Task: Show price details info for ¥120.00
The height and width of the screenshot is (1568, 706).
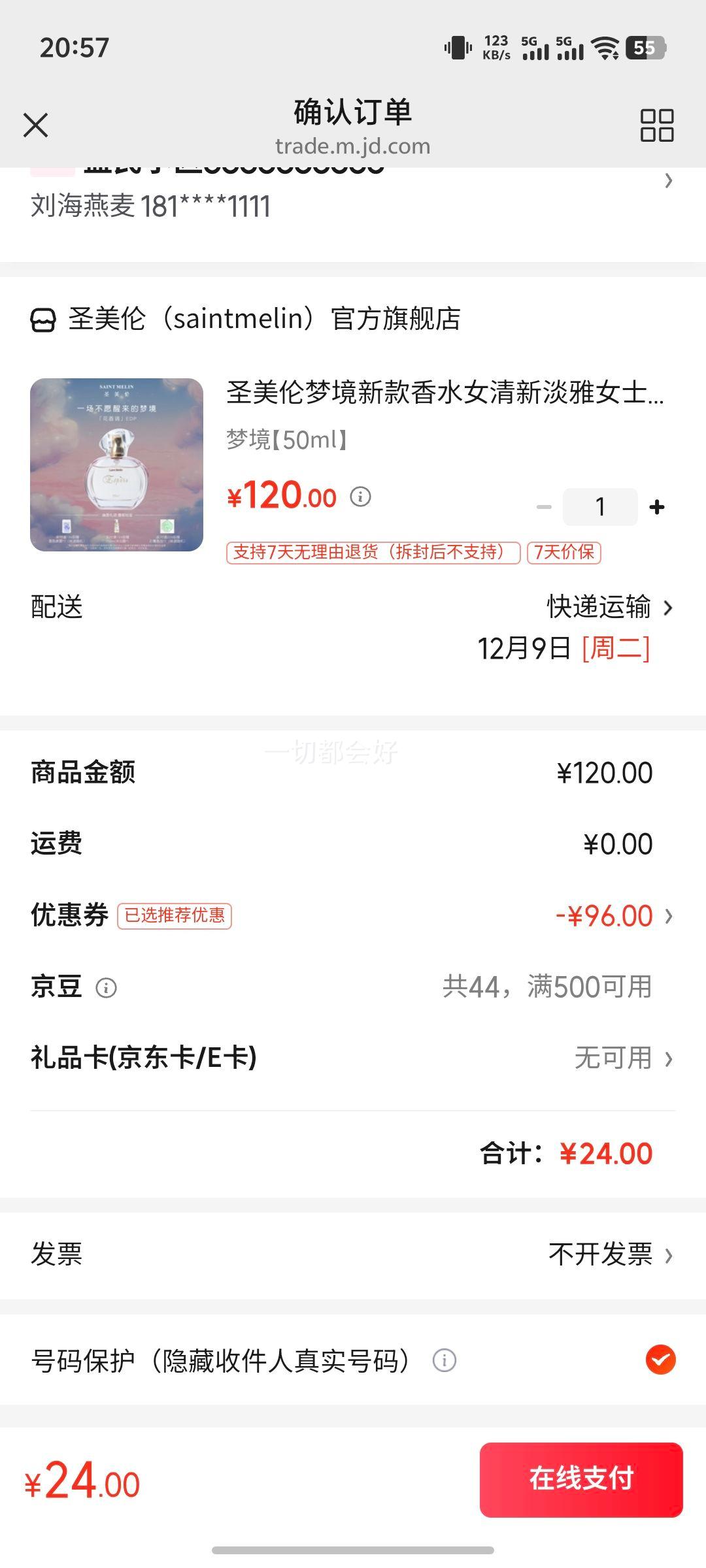Action: click(x=360, y=497)
